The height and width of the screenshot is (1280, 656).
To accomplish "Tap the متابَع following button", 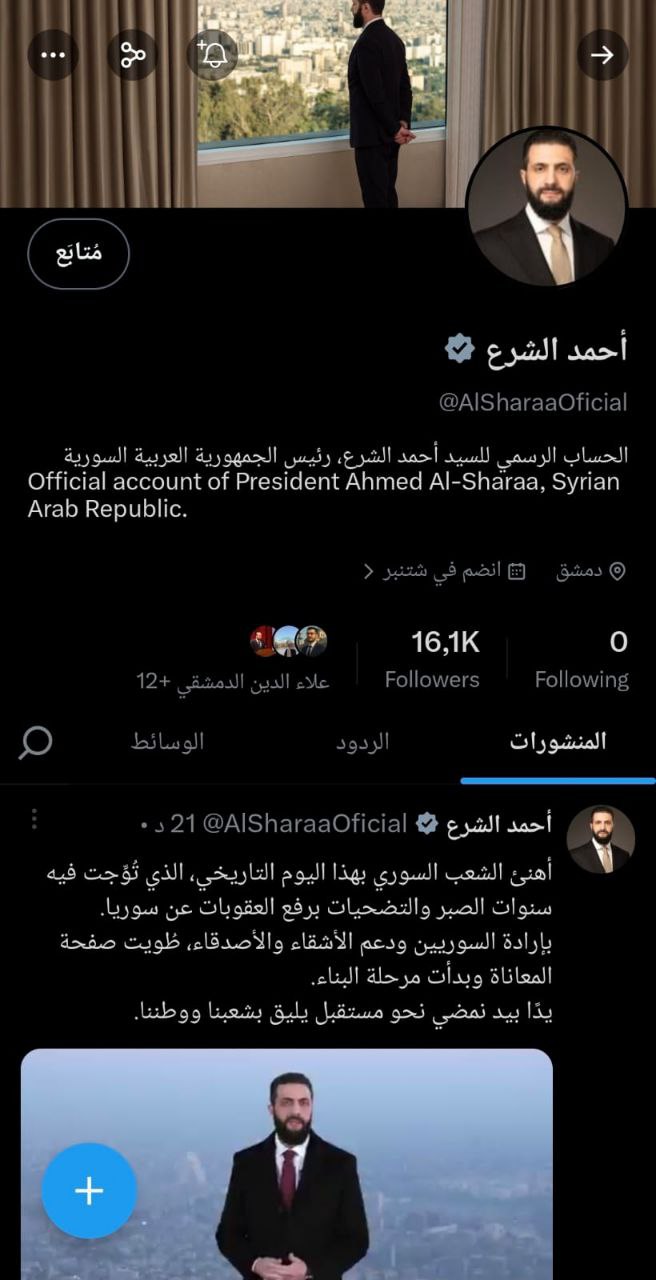I will [79, 254].
